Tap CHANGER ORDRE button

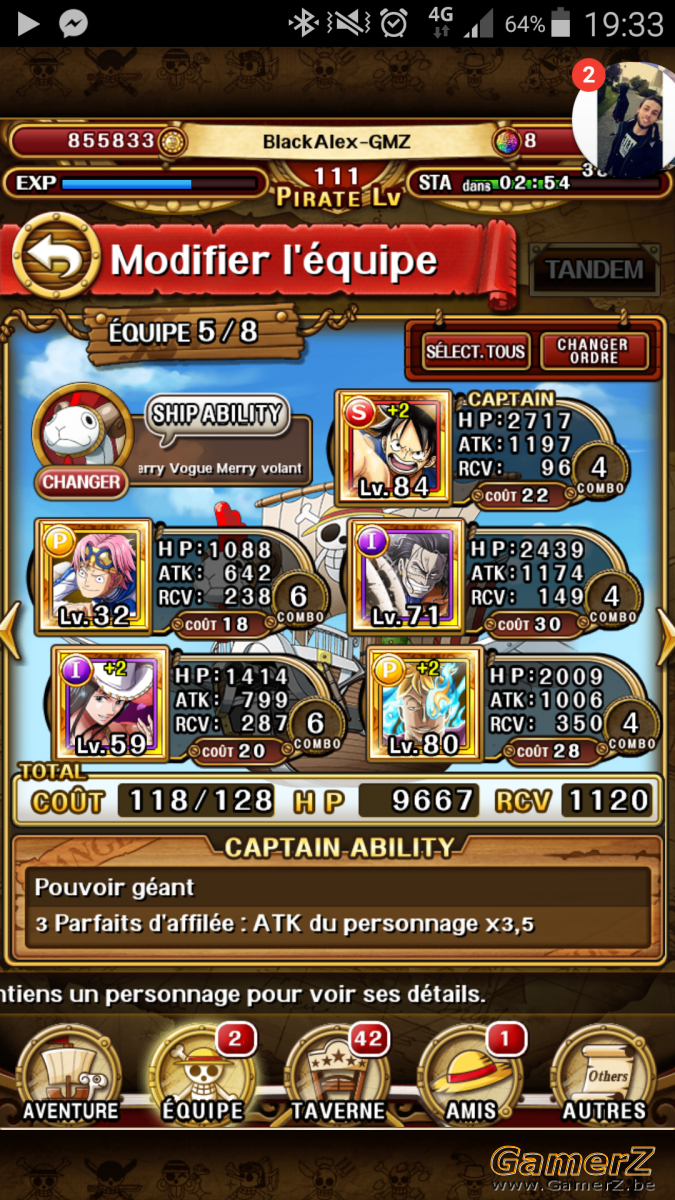click(593, 351)
